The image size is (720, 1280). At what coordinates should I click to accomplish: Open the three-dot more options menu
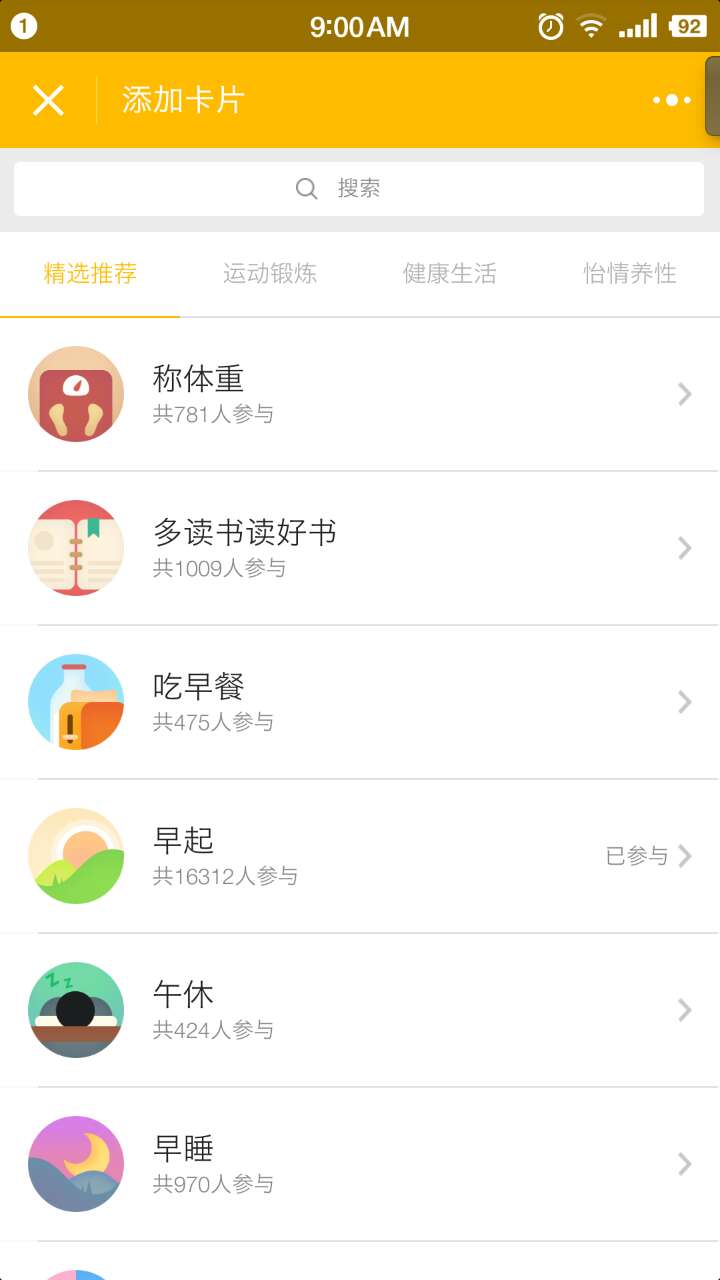tap(672, 100)
